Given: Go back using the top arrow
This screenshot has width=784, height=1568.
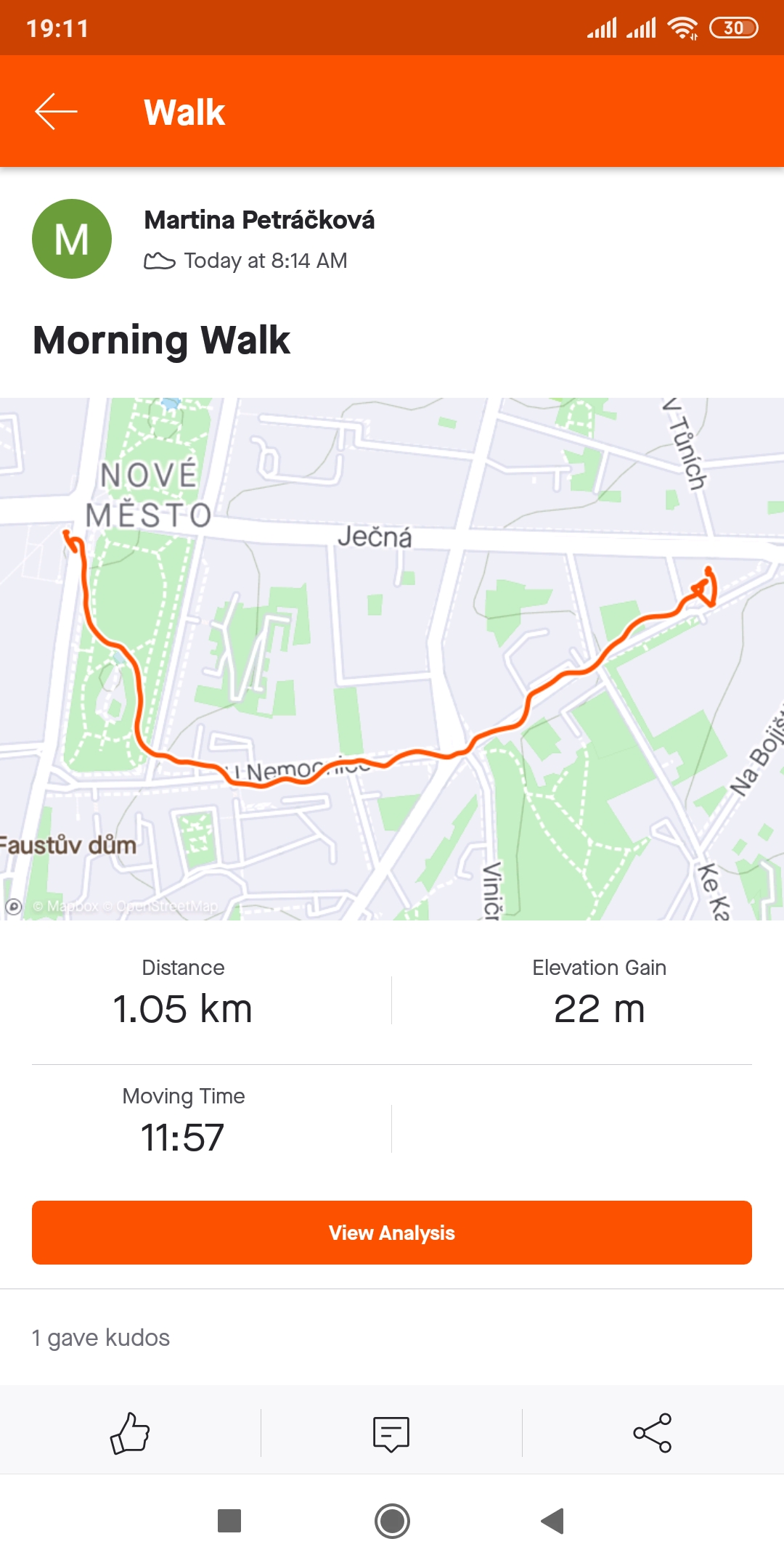Looking at the screenshot, I should pos(56,112).
